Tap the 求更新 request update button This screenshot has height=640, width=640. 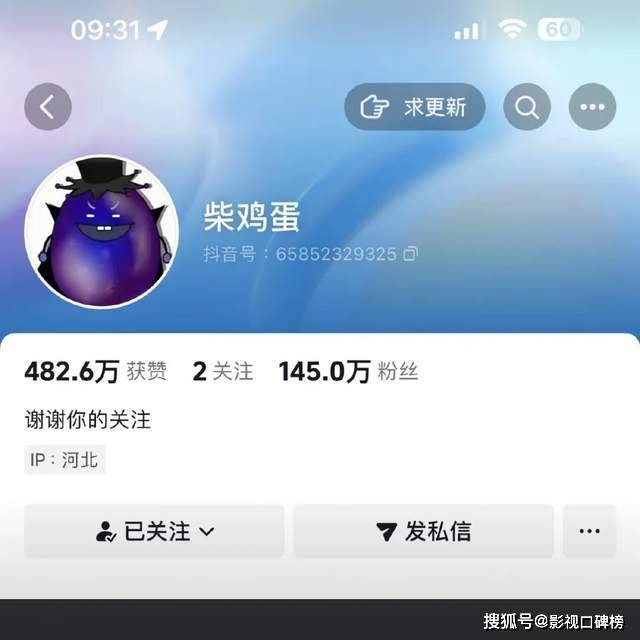(415, 107)
